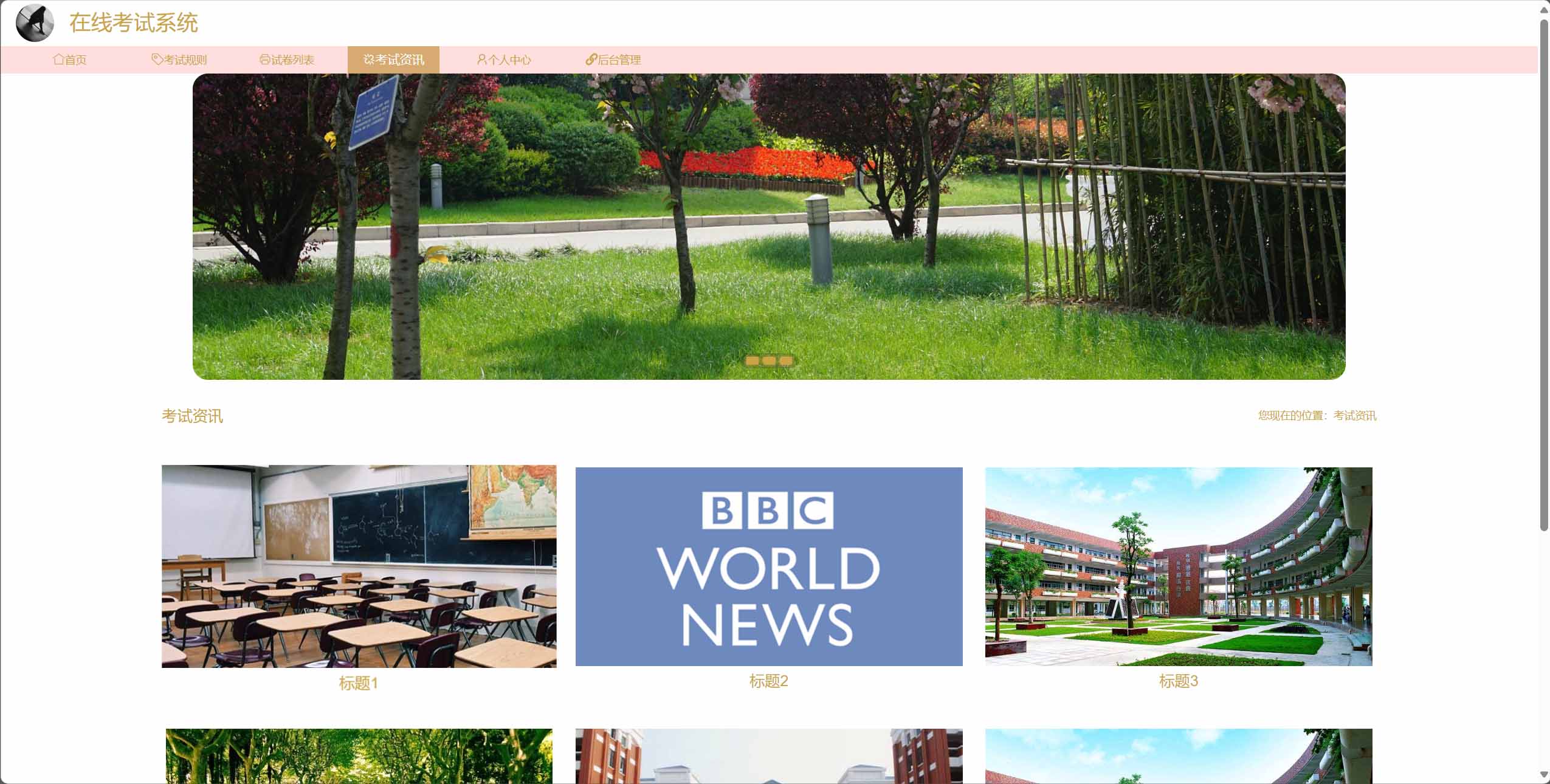This screenshot has width=1550, height=784.
Task: Open the 标题3 school building card
Action: [x=1178, y=566]
